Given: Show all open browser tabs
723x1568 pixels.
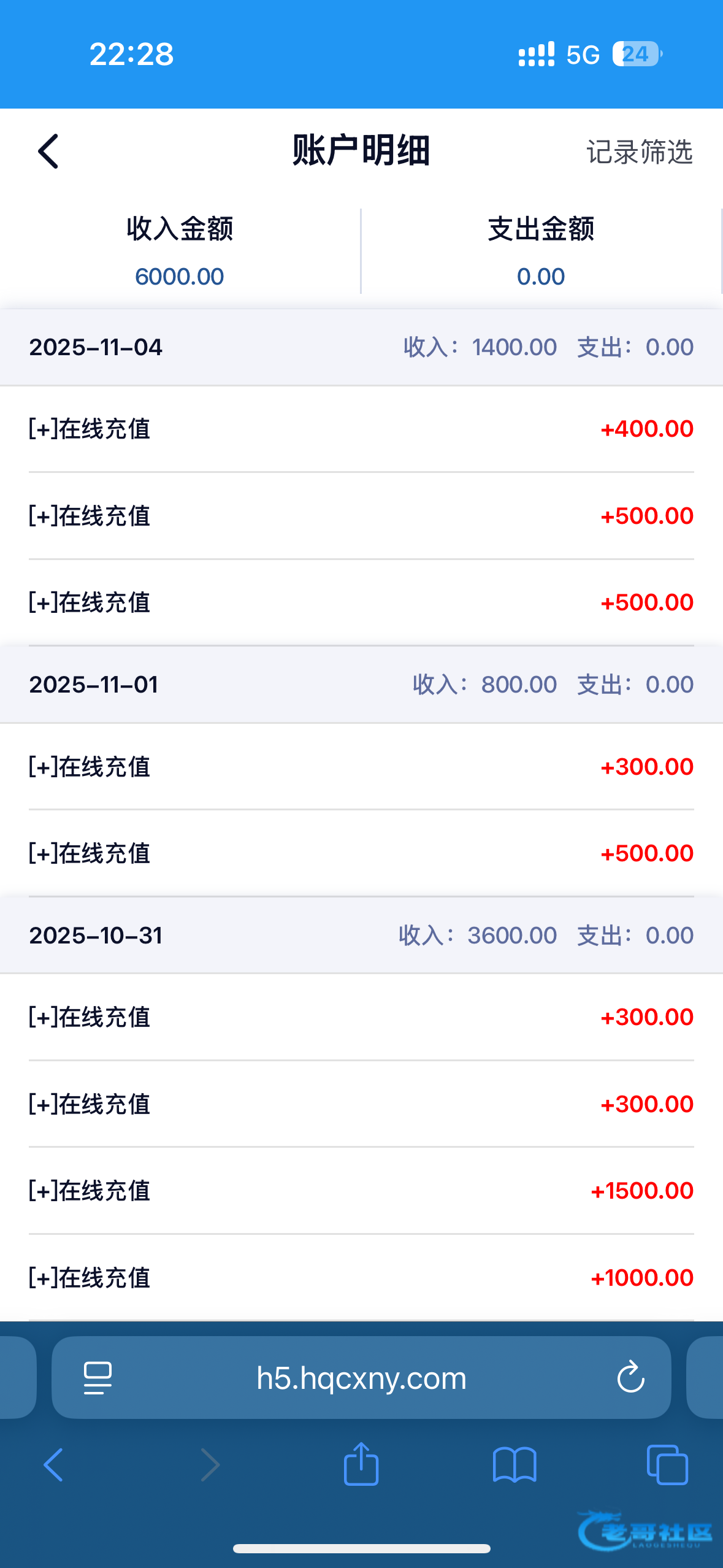Looking at the screenshot, I should click(x=667, y=1465).
